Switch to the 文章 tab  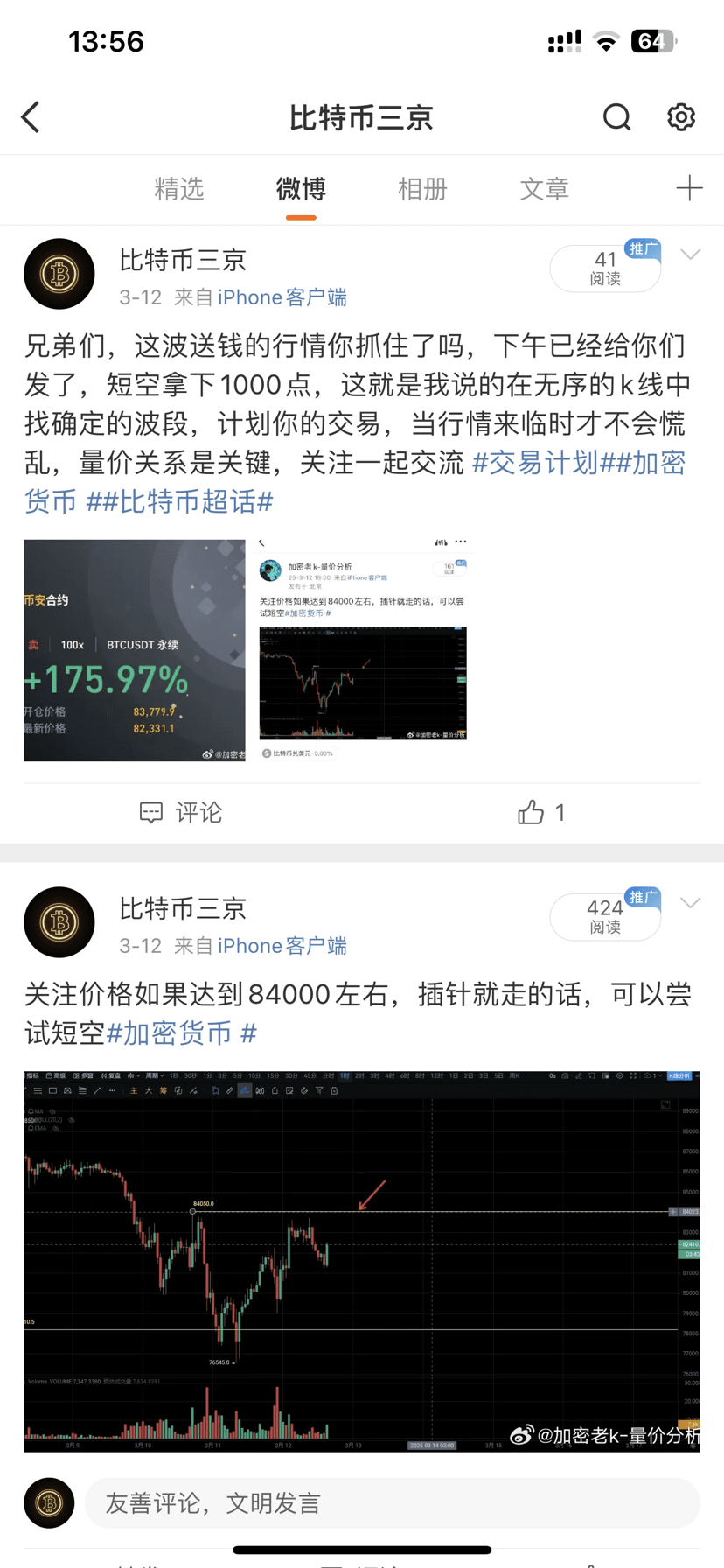(544, 189)
